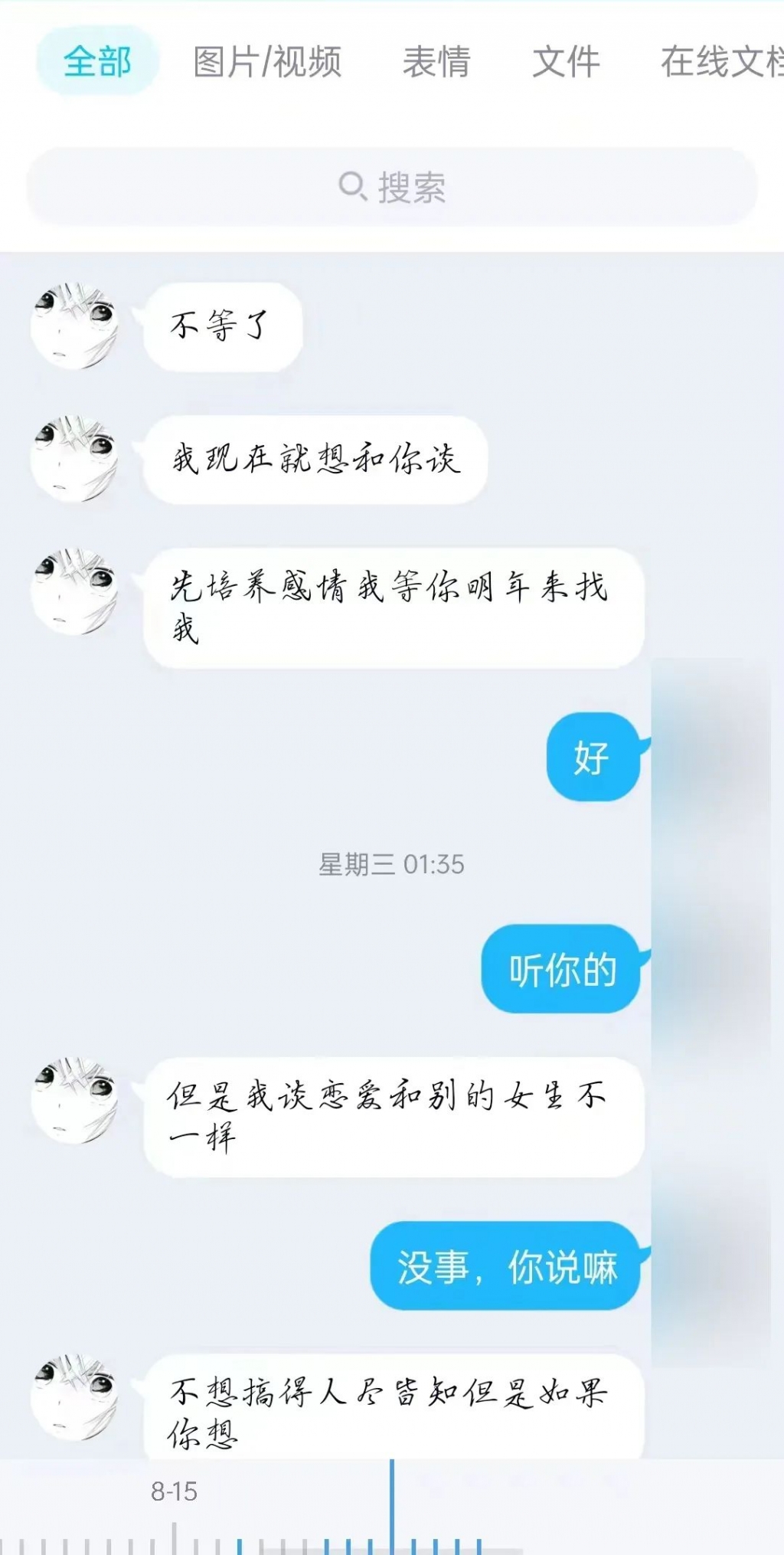Screen dimensions: 784x1555
Task: Switch to the 在线文档 tab
Action: click(x=720, y=62)
